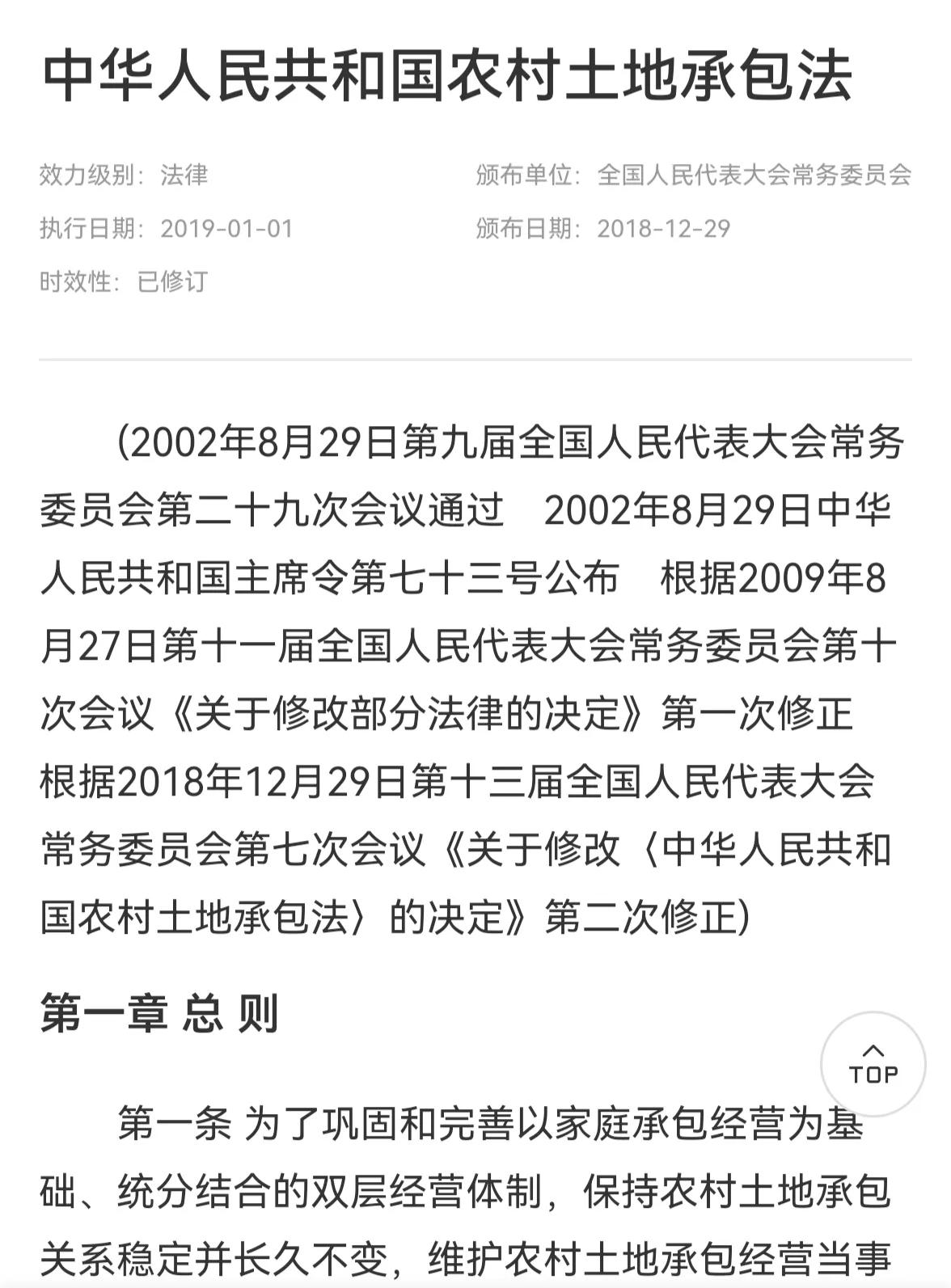The height and width of the screenshot is (1288, 951).
Task: Click the upward chevron above TOP
Action: (875, 1051)
